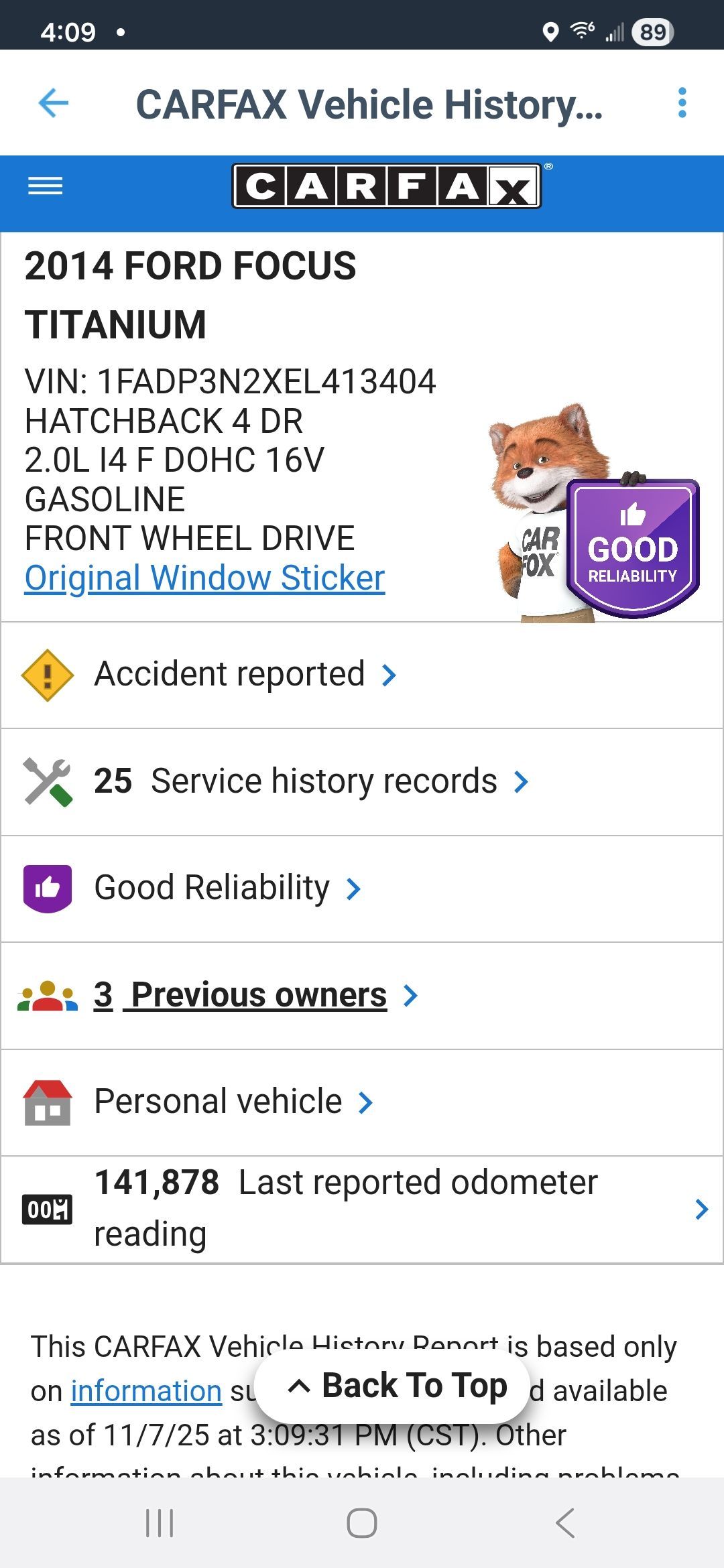Open the CARFAX hamburger menu
724x1568 pixels.
click(45, 186)
